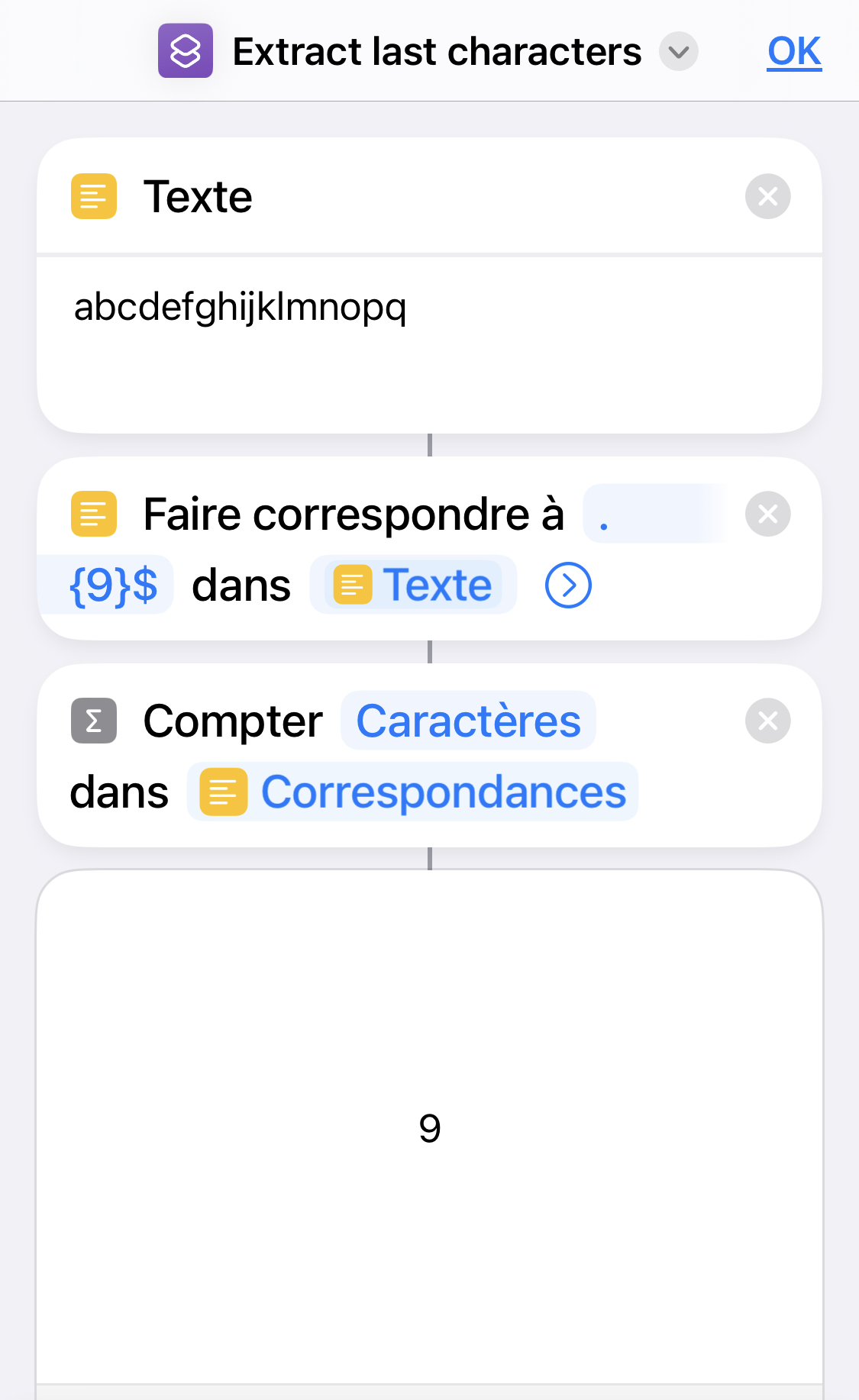Remove the Faire correspondre à action
This screenshot has width=859, height=1400.
coord(767,514)
